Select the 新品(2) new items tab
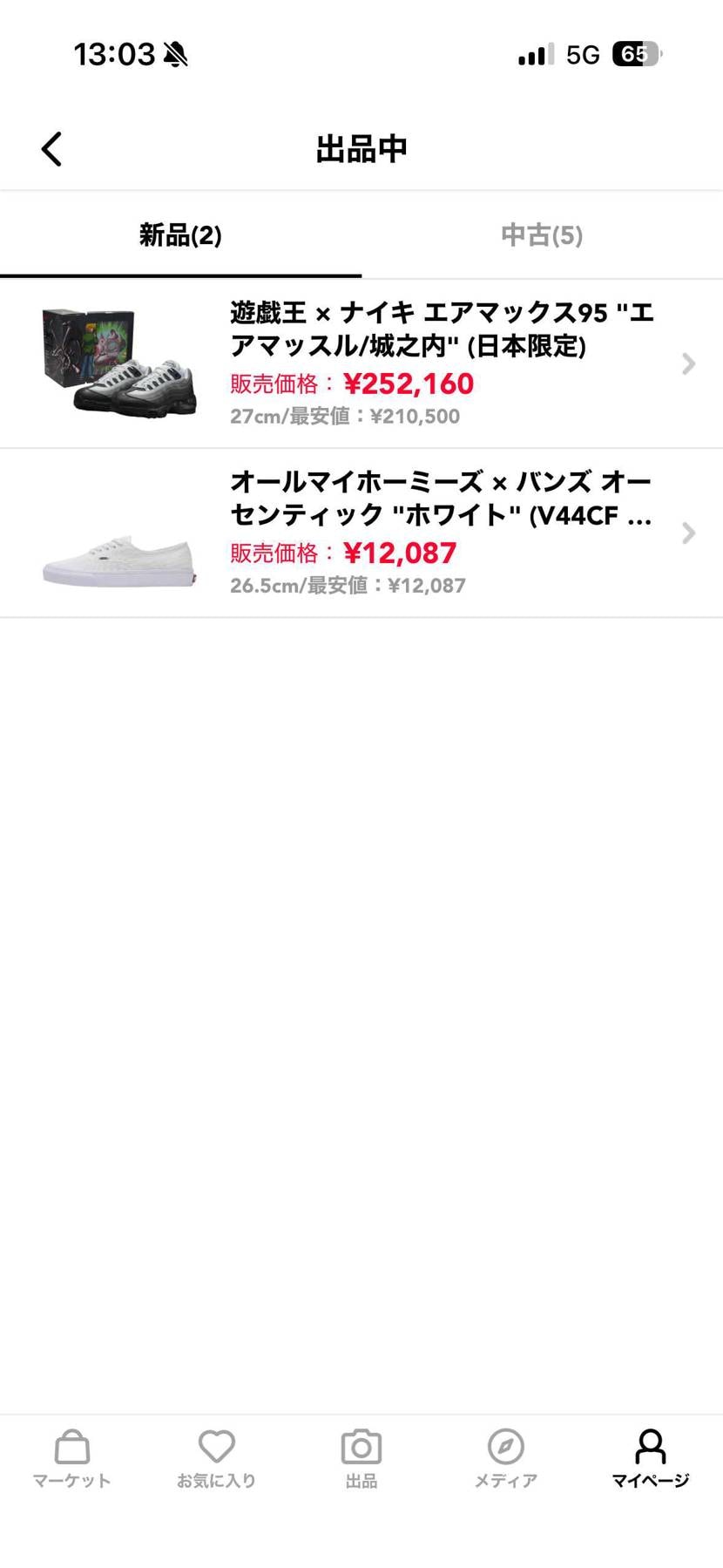This screenshot has height=1568, width=723. [180, 235]
